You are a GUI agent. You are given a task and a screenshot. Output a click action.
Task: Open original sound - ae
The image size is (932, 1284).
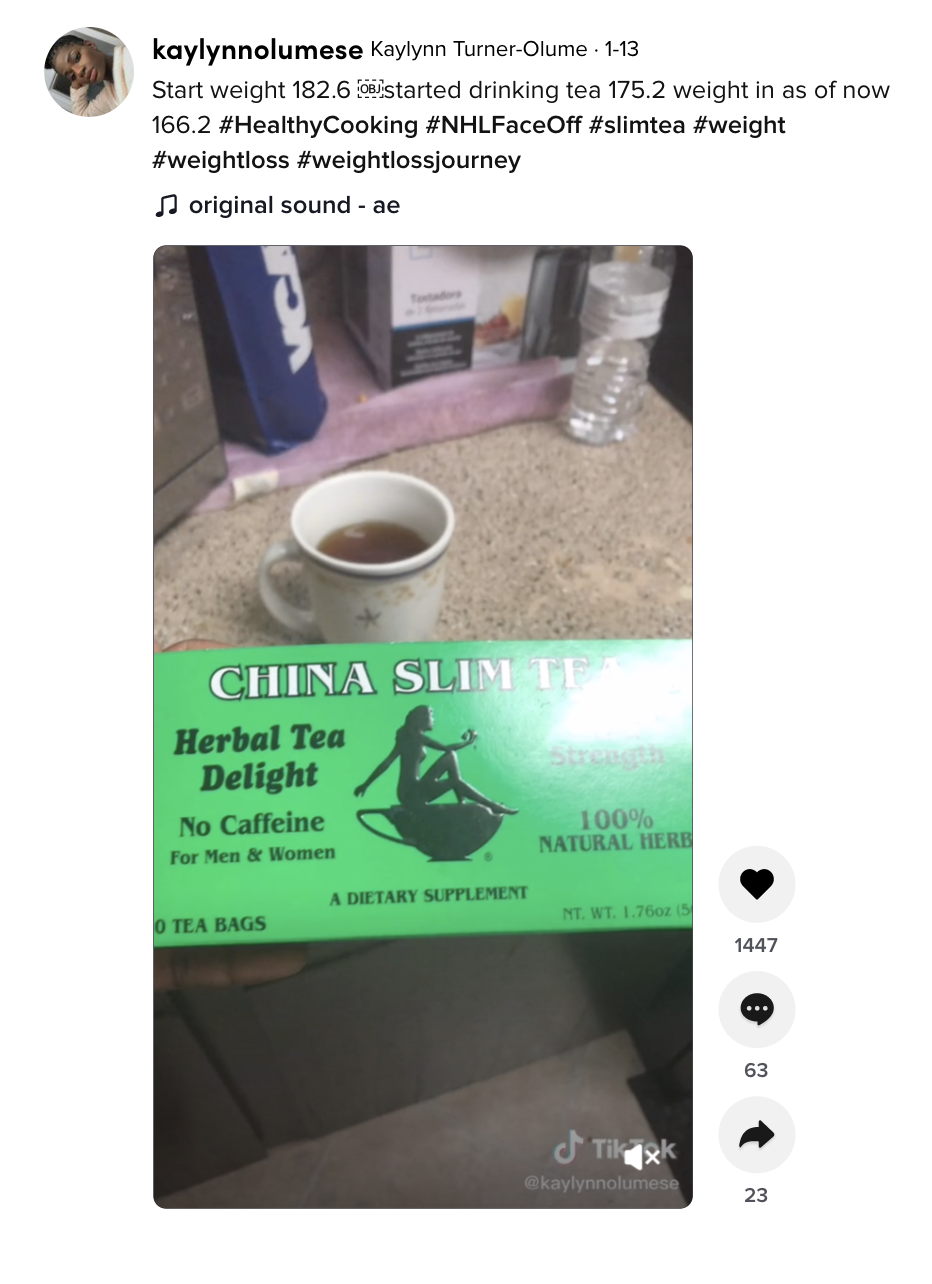[293, 206]
